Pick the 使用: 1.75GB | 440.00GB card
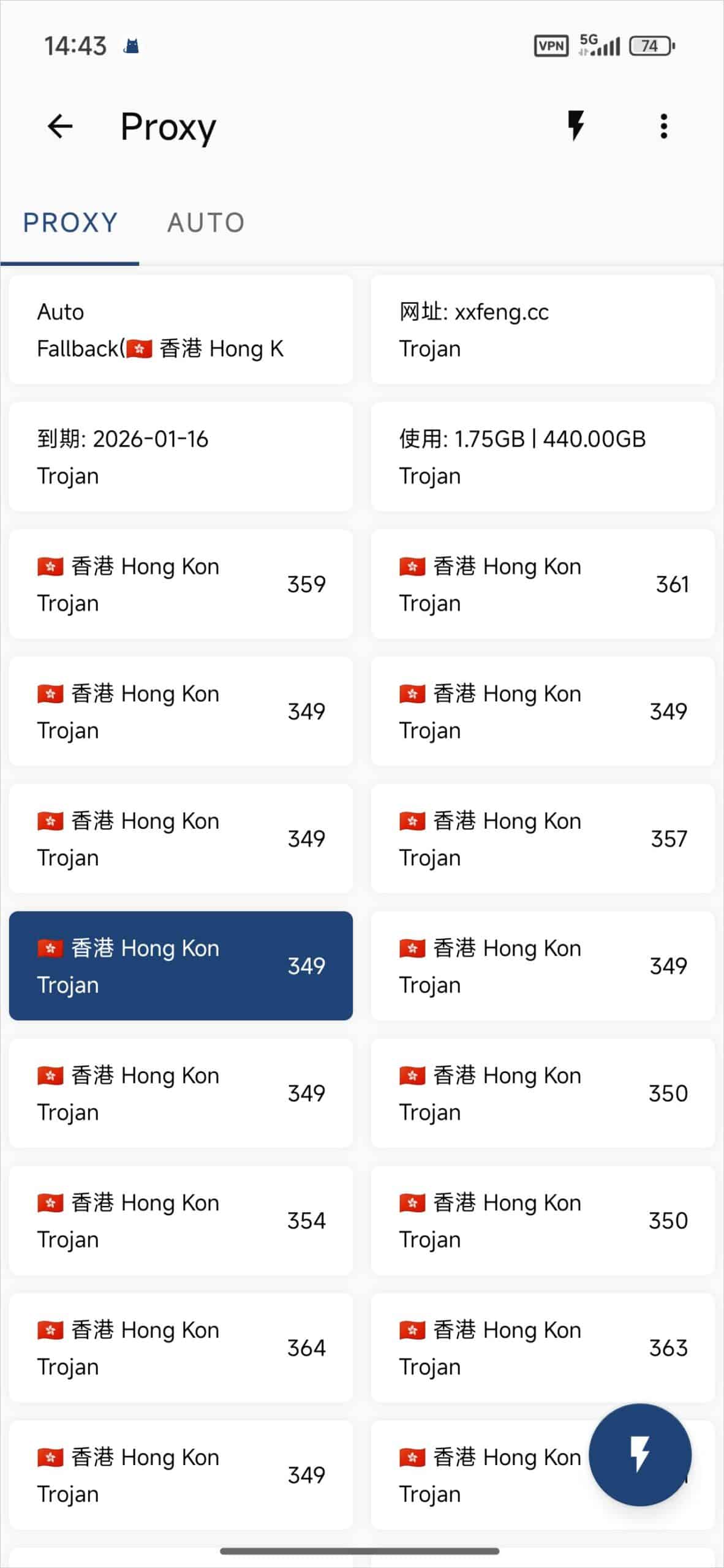 pos(543,457)
